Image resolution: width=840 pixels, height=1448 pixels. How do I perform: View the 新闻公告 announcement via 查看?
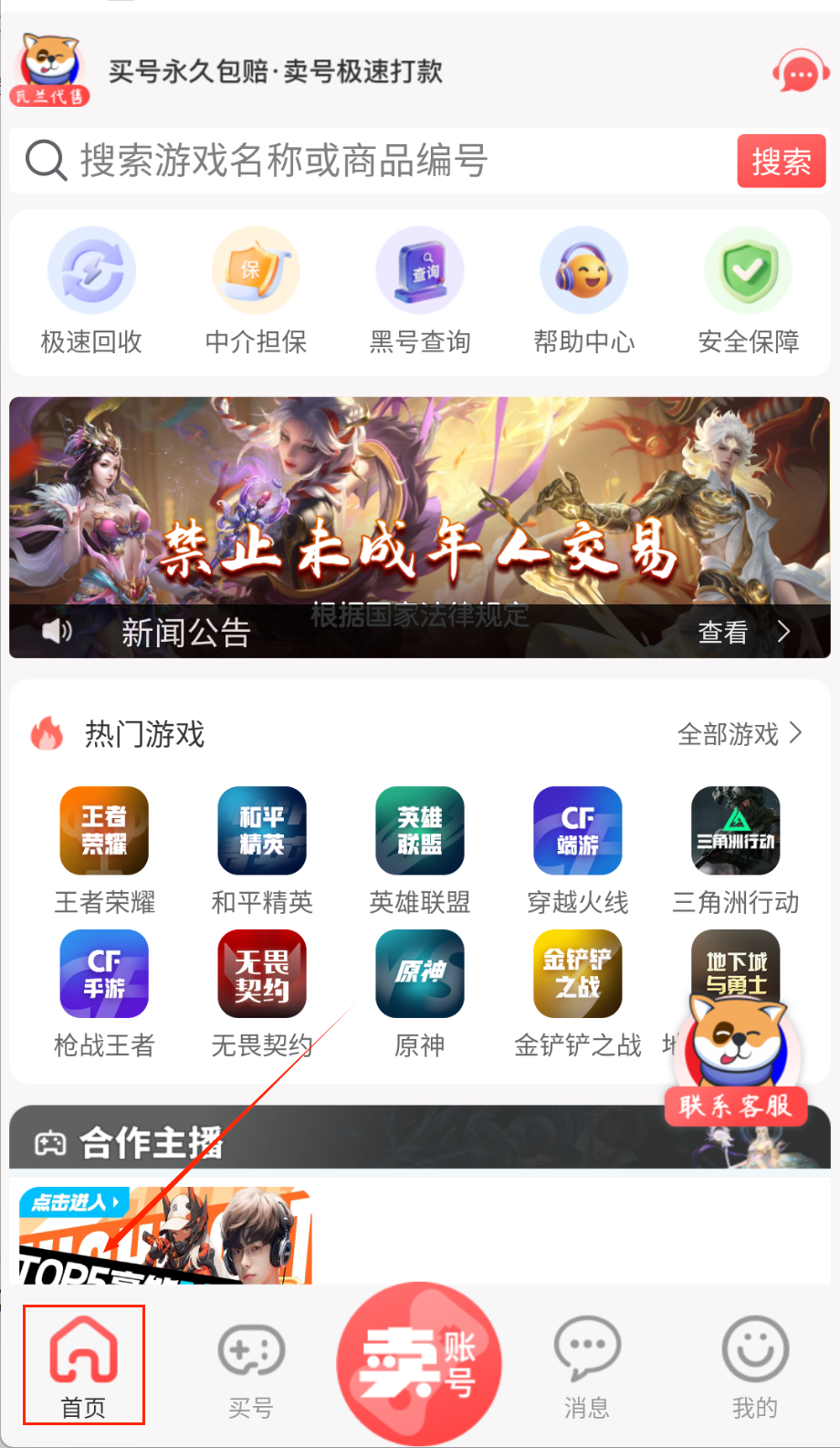pos(741,632)
